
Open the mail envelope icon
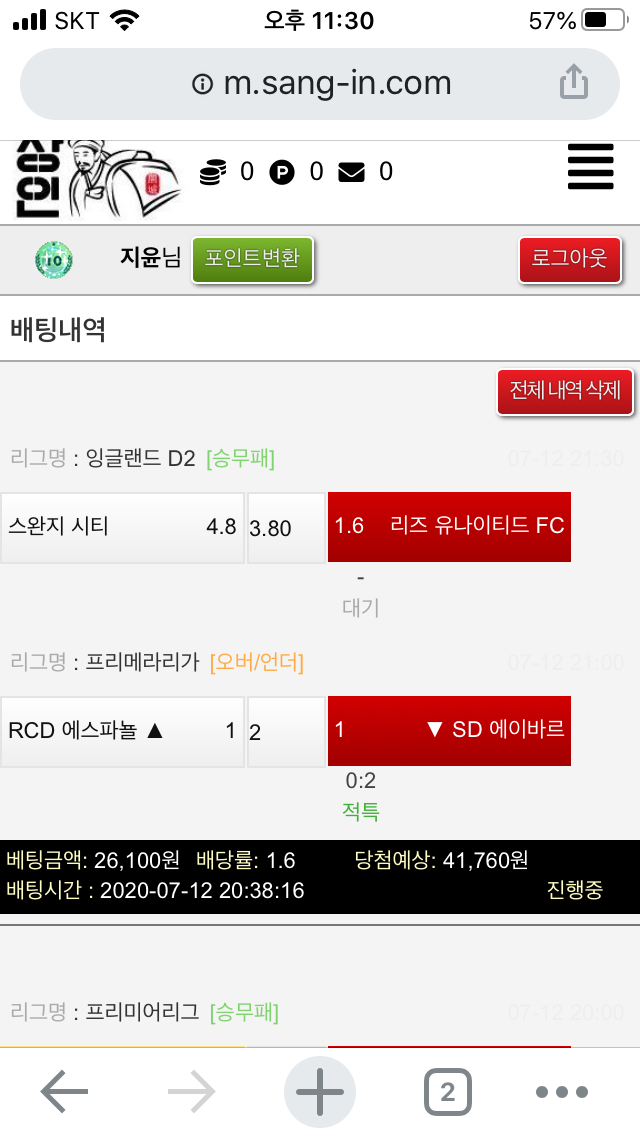tap(351, 173)
